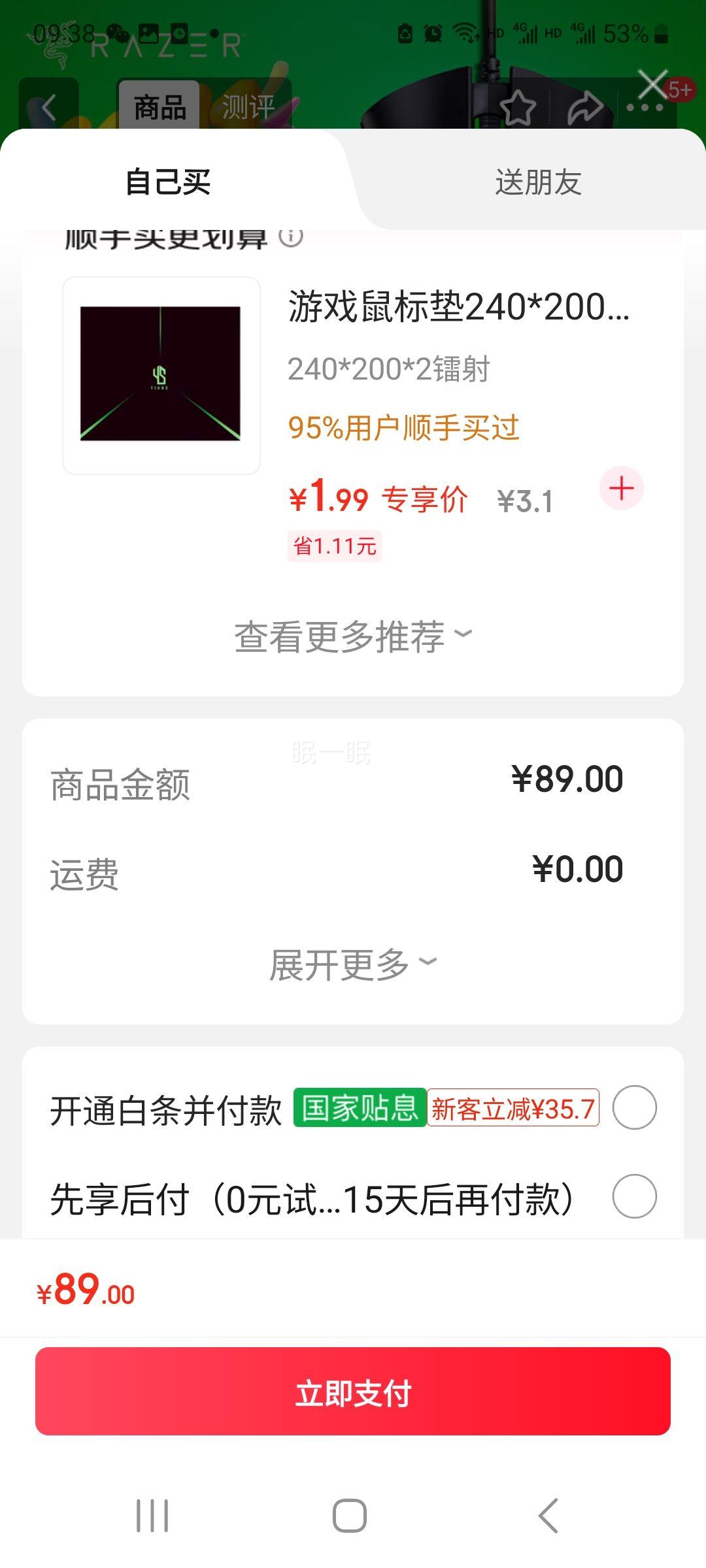This screenshot has height=1568, width=706.
Task: Show info for 顺手买更划算
Action: 291,237
